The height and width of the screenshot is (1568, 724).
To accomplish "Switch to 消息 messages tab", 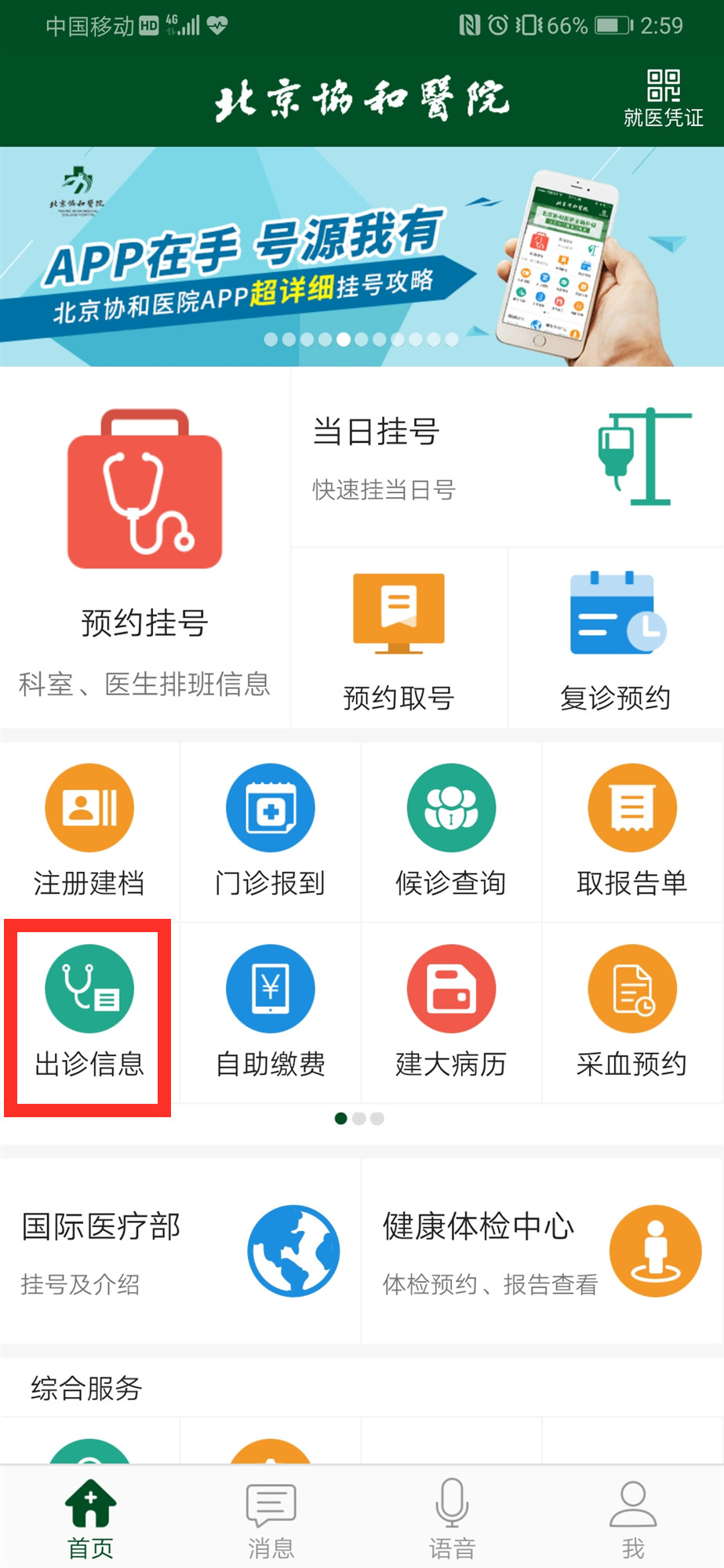I will (271, 1519).
